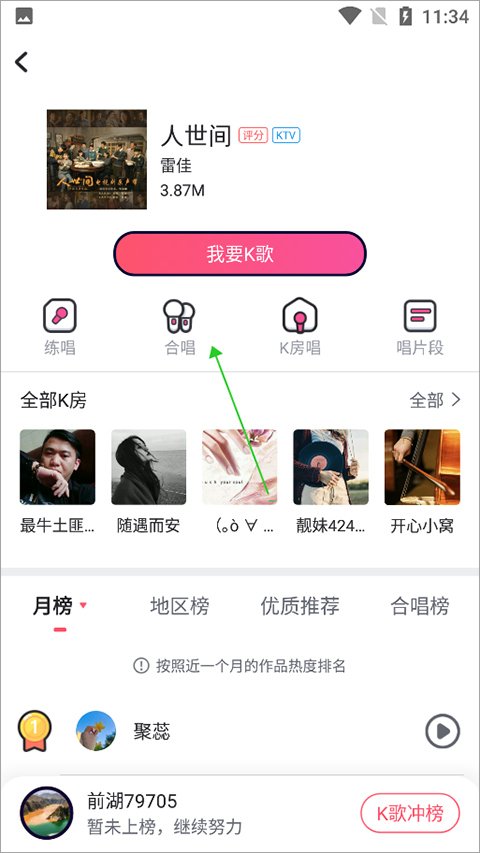This screenshot has width=480, height=853.
Task: Open the 开心小窝 K room
Action: 422,482
